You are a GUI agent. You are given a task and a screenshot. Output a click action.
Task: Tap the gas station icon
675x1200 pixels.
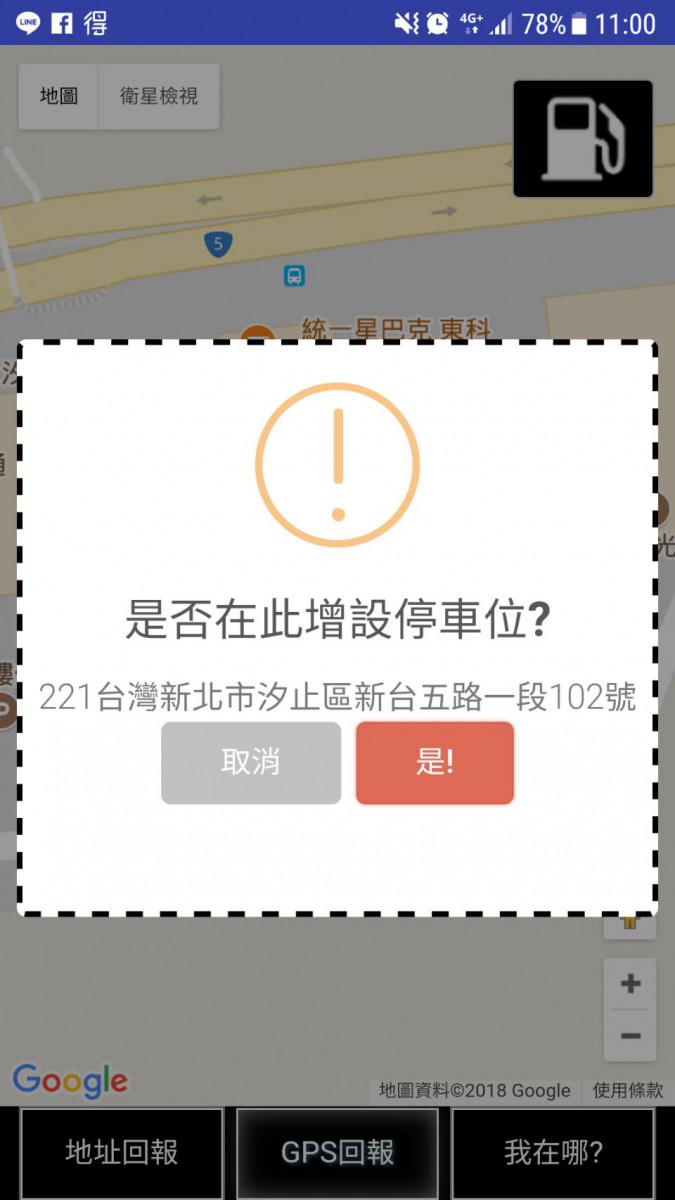coord(583,139)
